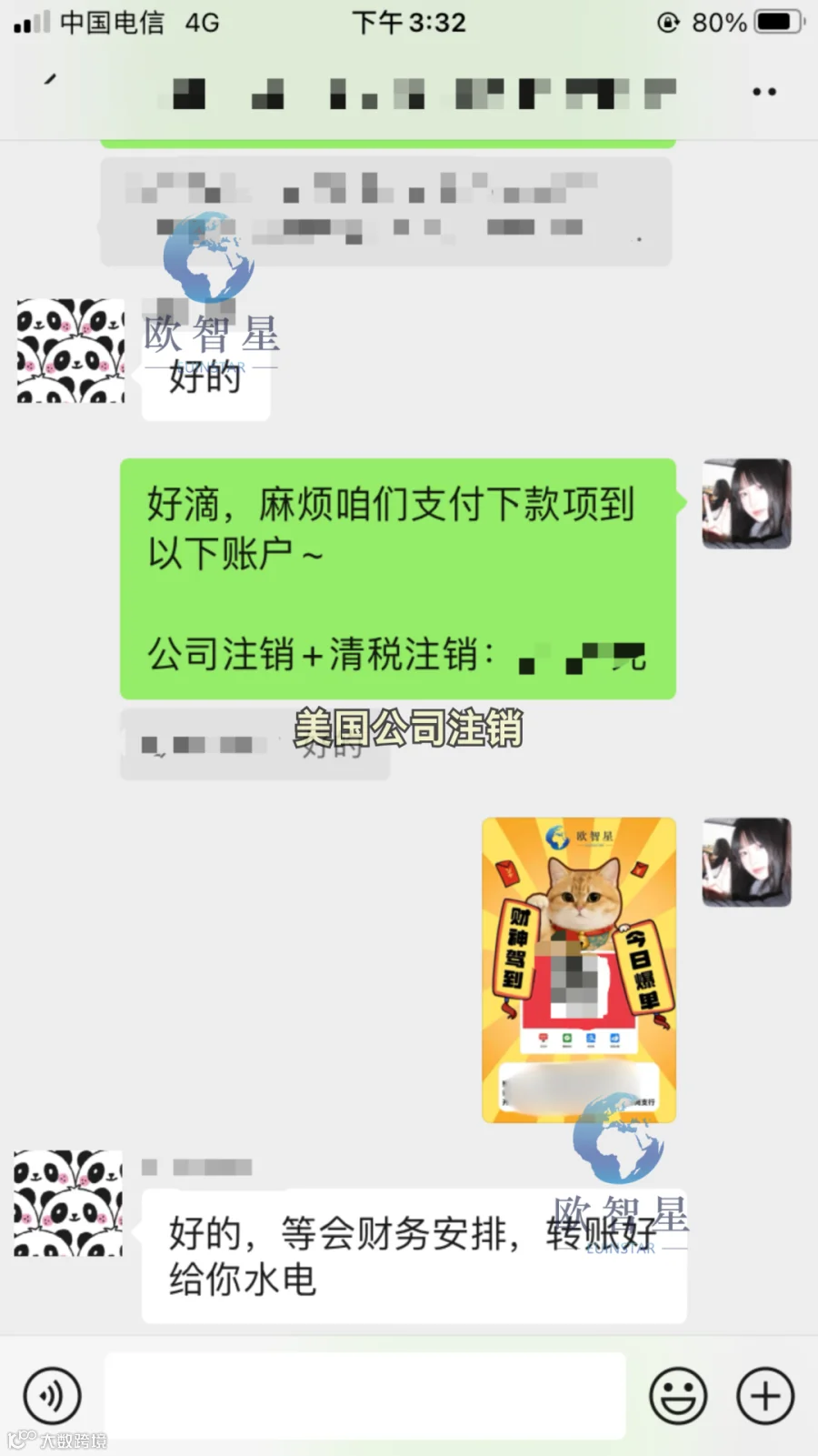Open sender avatar beside the green message

(746, 504)
